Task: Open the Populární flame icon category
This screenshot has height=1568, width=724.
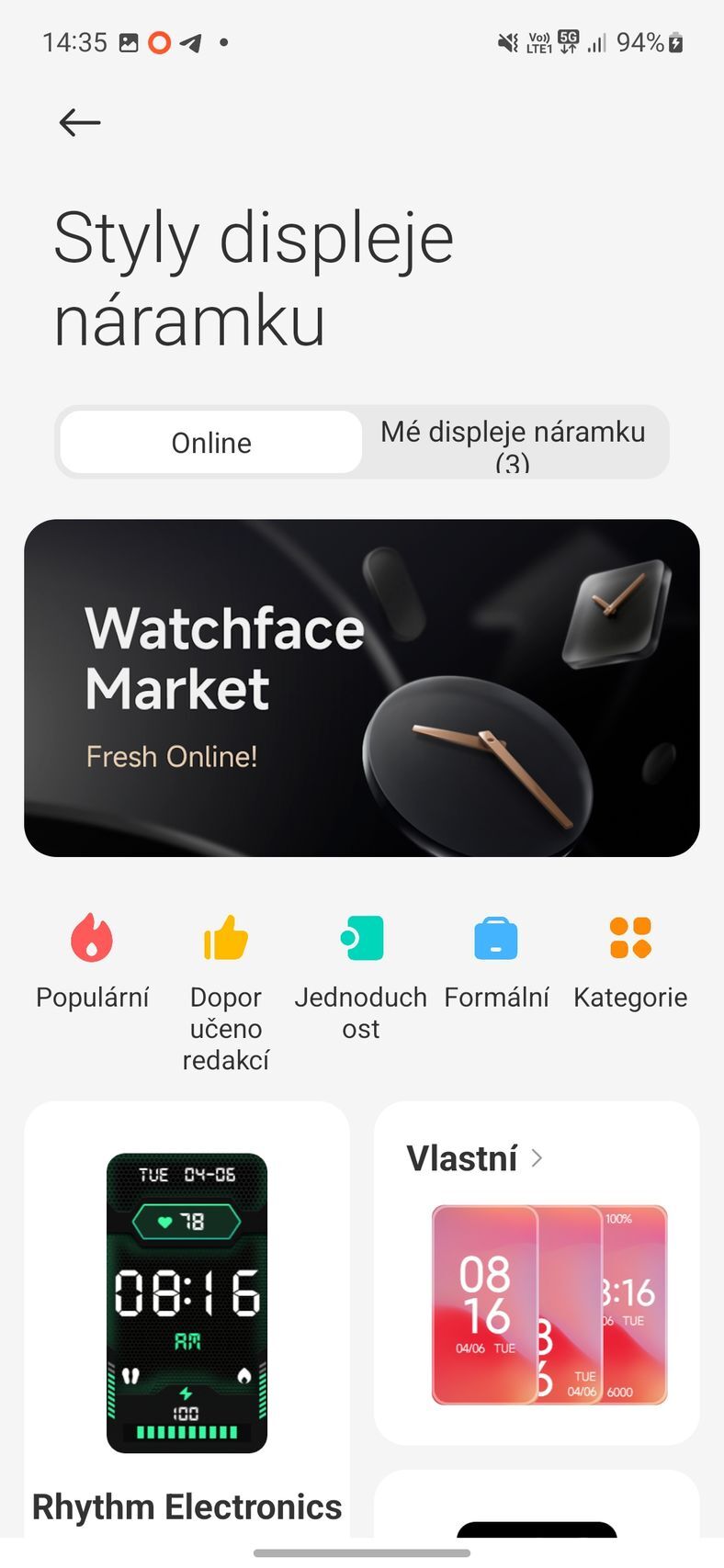Action: click(91, 939)
